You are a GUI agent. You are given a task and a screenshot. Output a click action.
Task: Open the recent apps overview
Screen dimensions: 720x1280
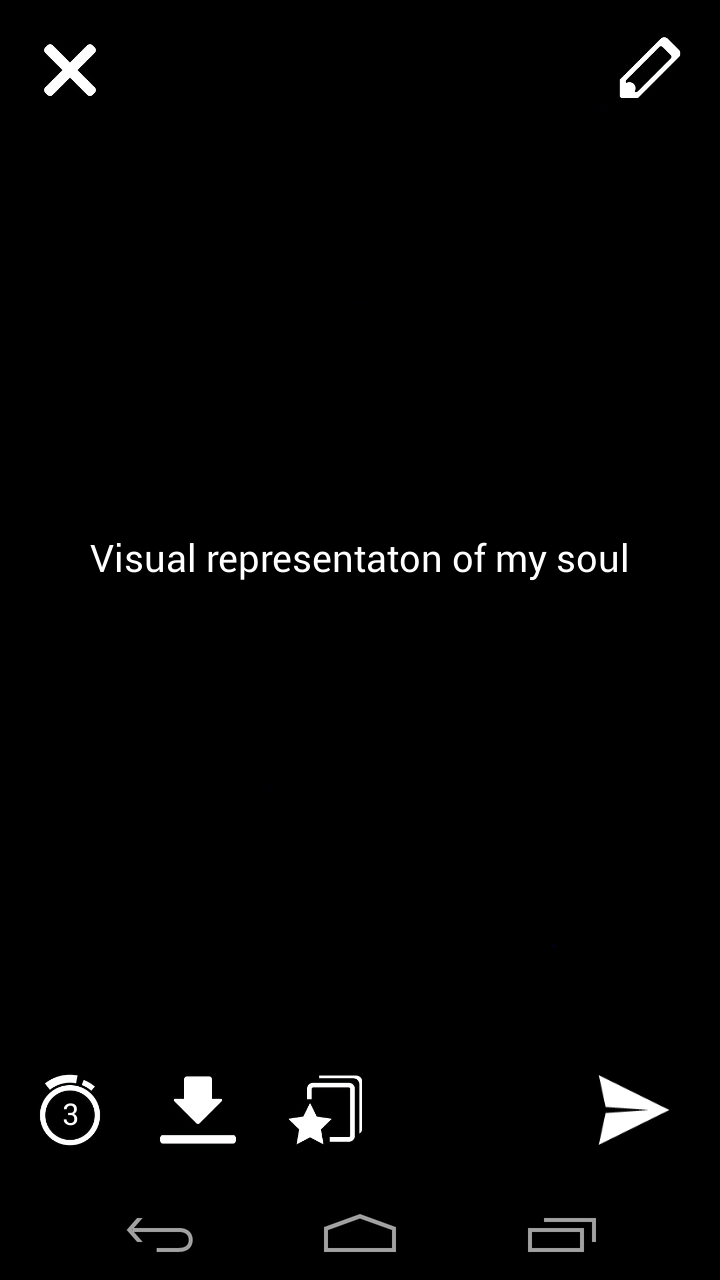(561, 1235)
